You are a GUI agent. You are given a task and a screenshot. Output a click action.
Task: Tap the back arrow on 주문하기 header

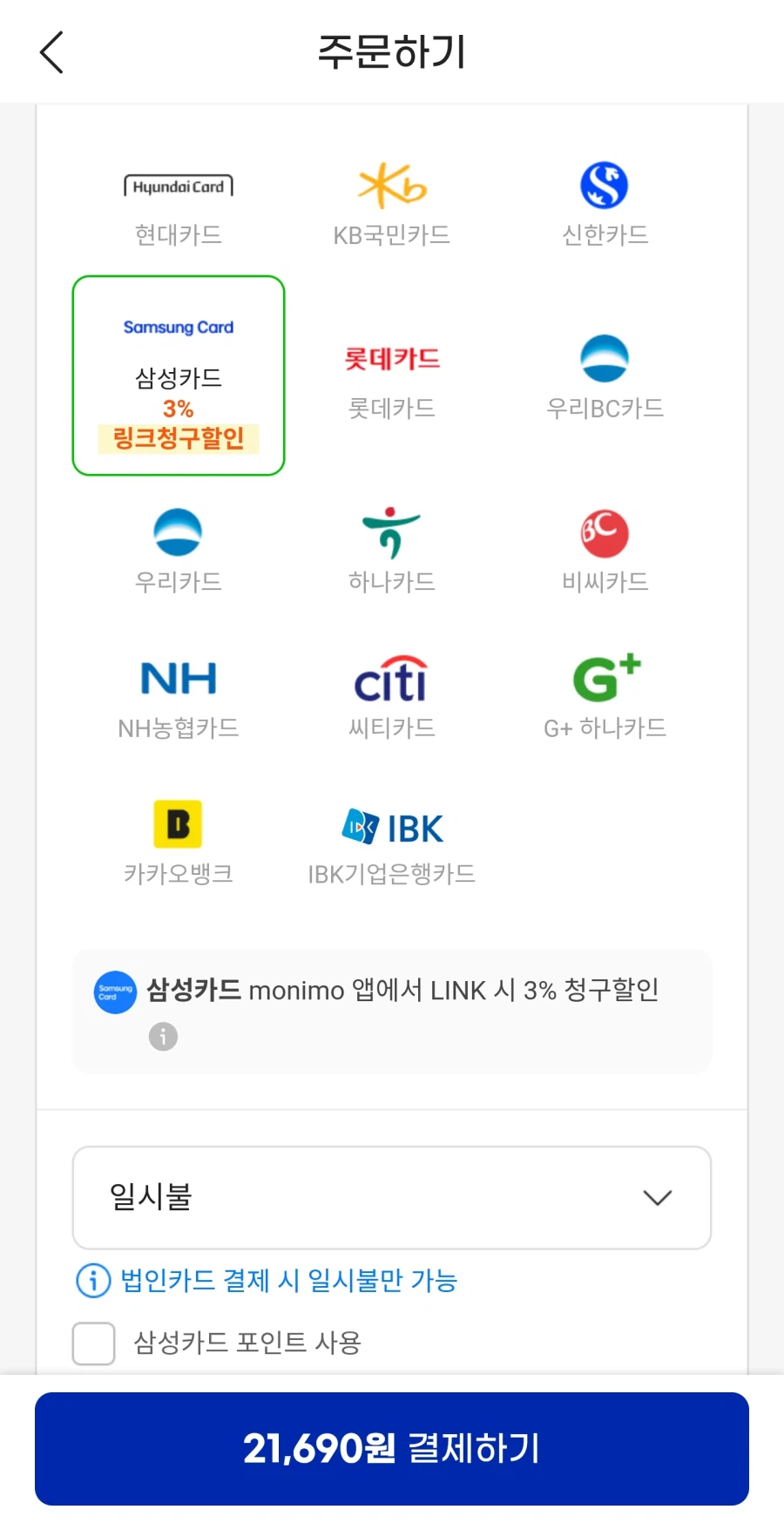click(50, 51)
